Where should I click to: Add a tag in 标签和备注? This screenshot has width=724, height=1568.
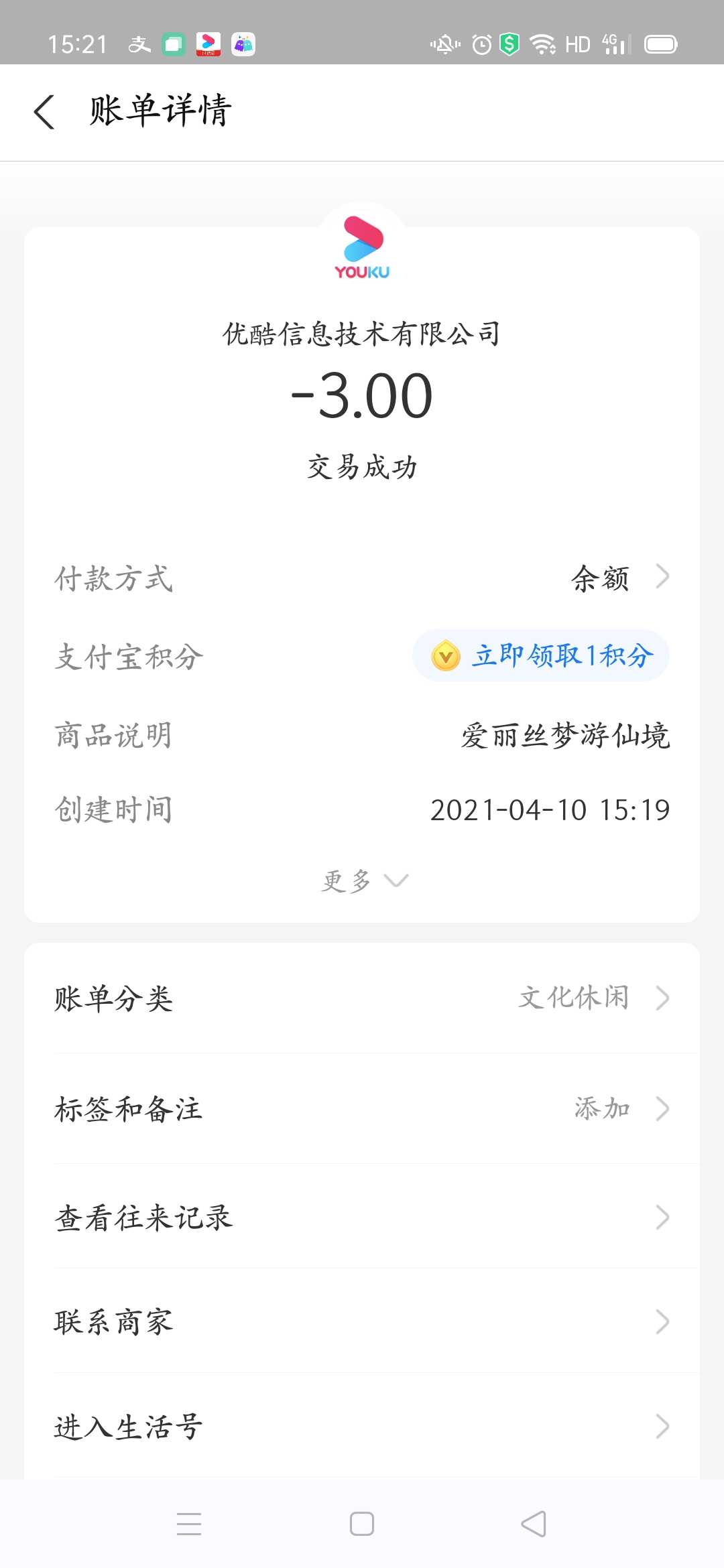[362, 1108]
